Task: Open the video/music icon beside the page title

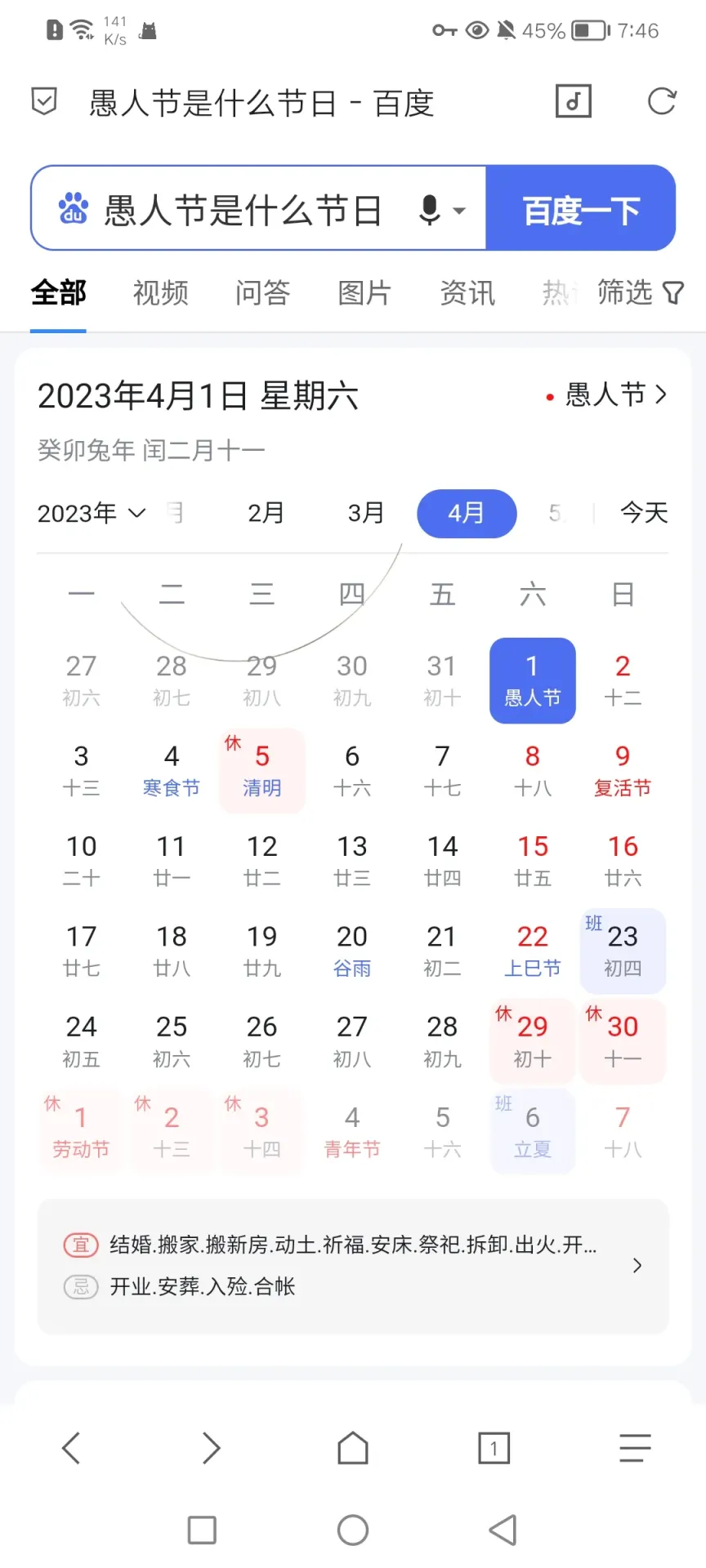Action: coord(572,101)
